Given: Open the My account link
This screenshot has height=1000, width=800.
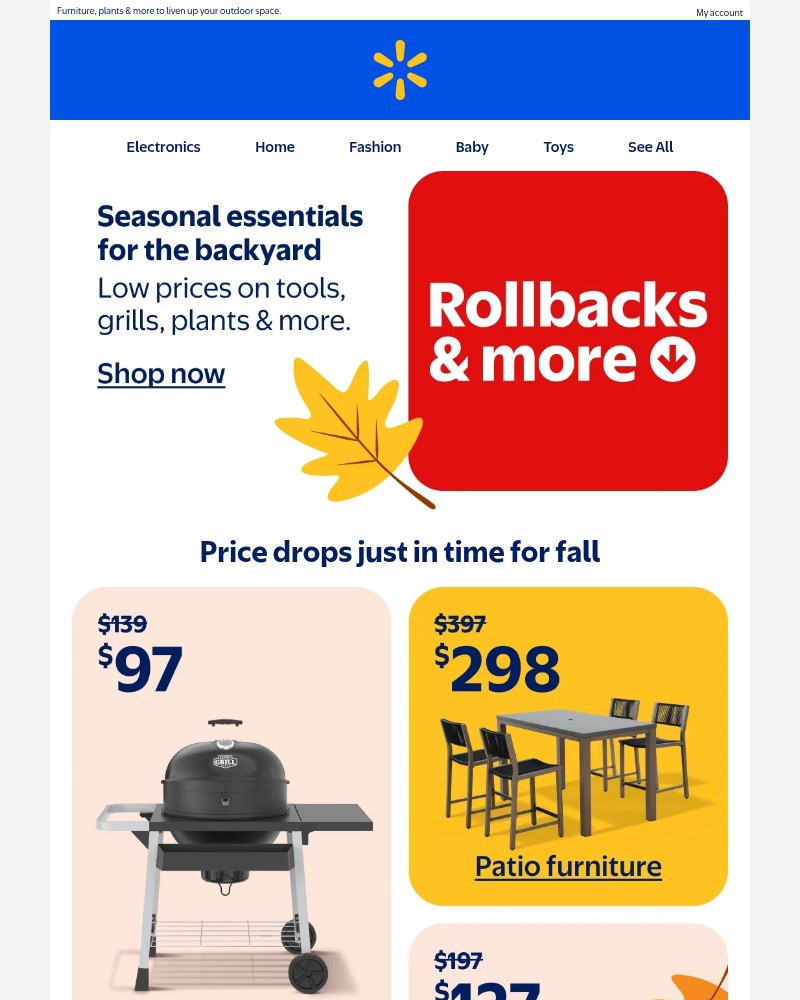Looking at the screenshot, I should click(719, 13).
